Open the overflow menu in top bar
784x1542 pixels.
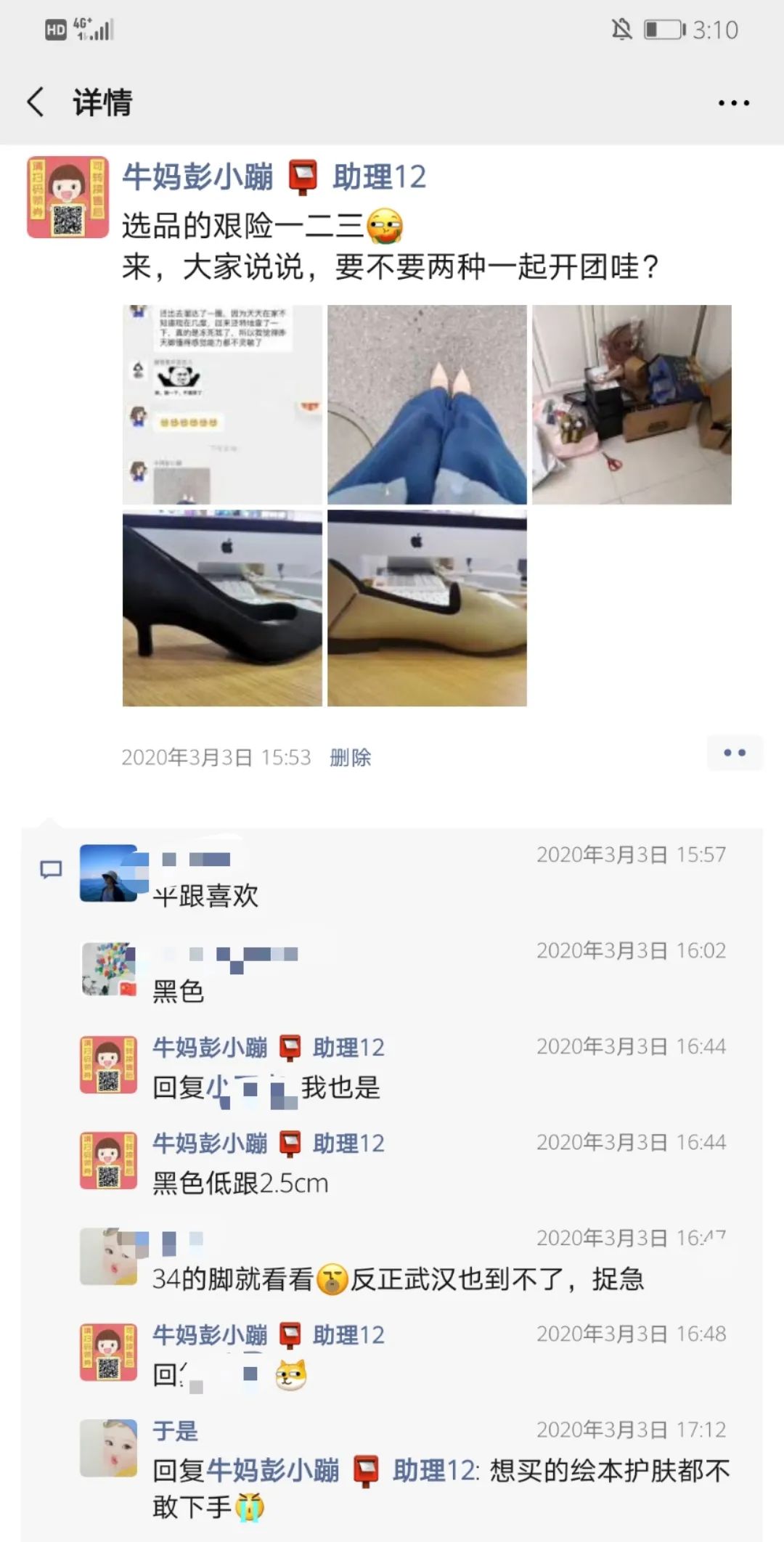coord(733,103)
